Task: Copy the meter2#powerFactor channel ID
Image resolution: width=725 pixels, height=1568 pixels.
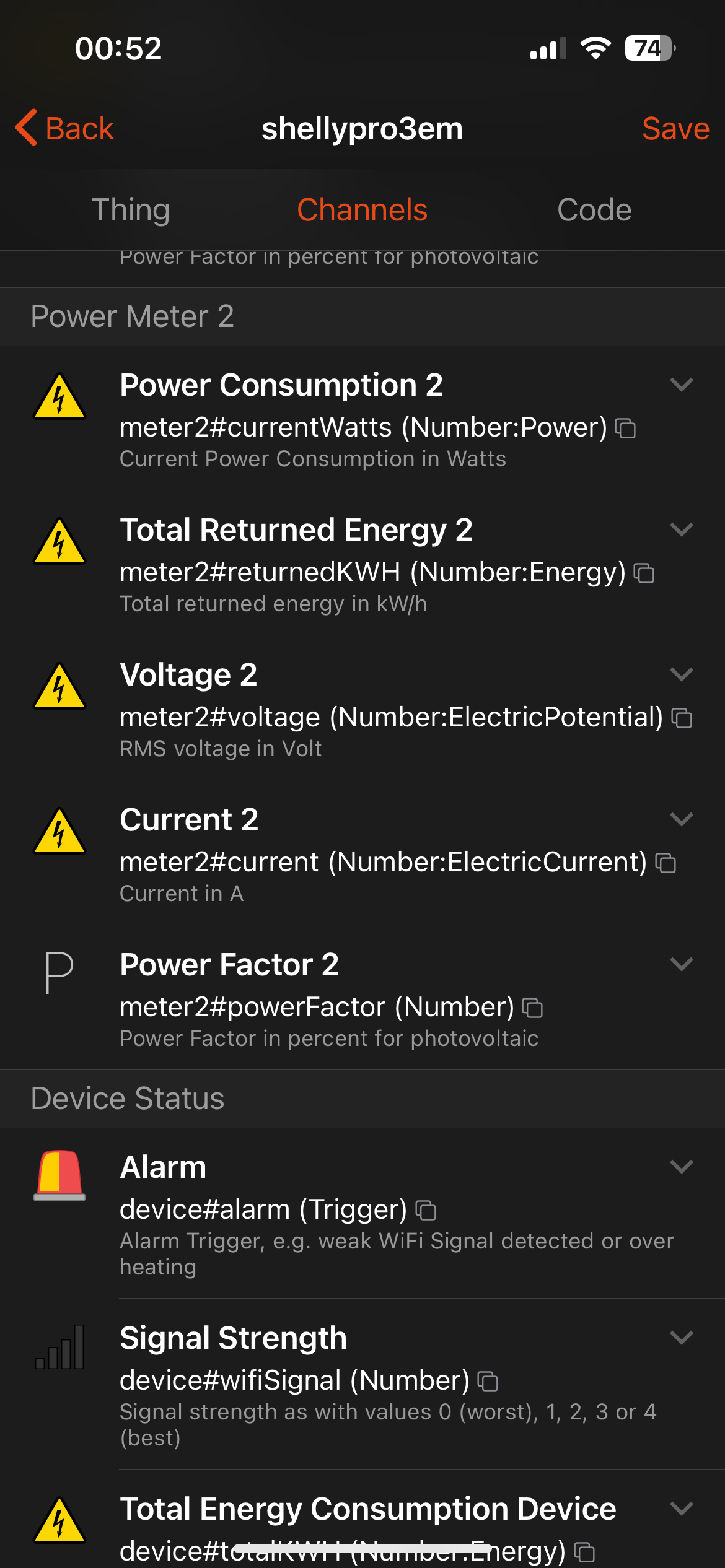Action: click(532, 1008)
